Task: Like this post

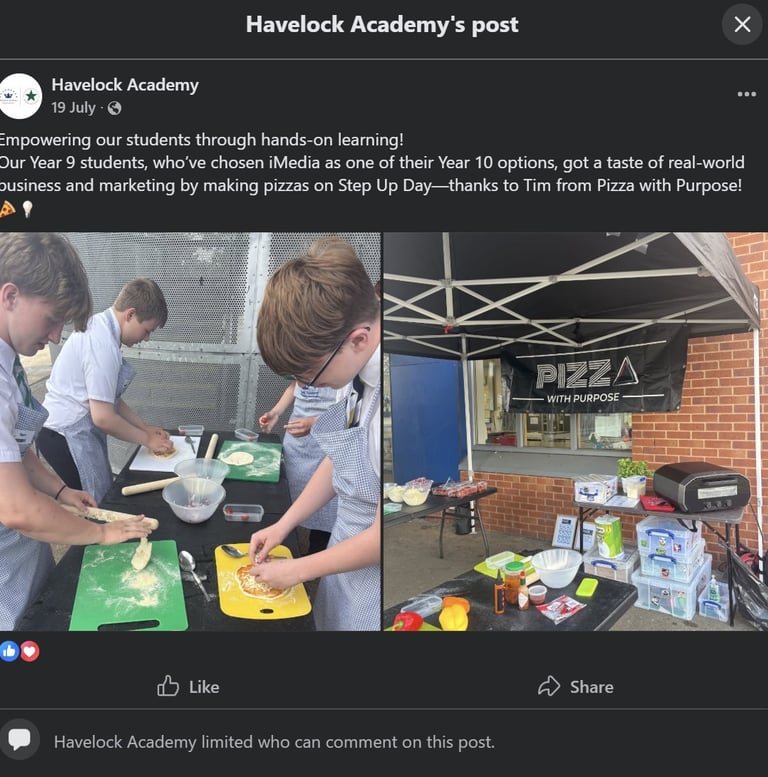Action: [x=188, y=687]
